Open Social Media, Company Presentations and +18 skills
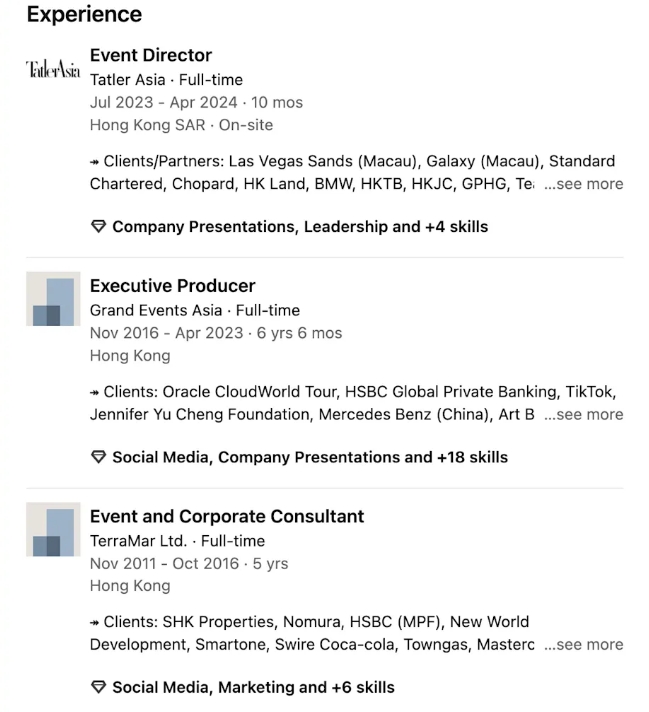 pos(309,457)
